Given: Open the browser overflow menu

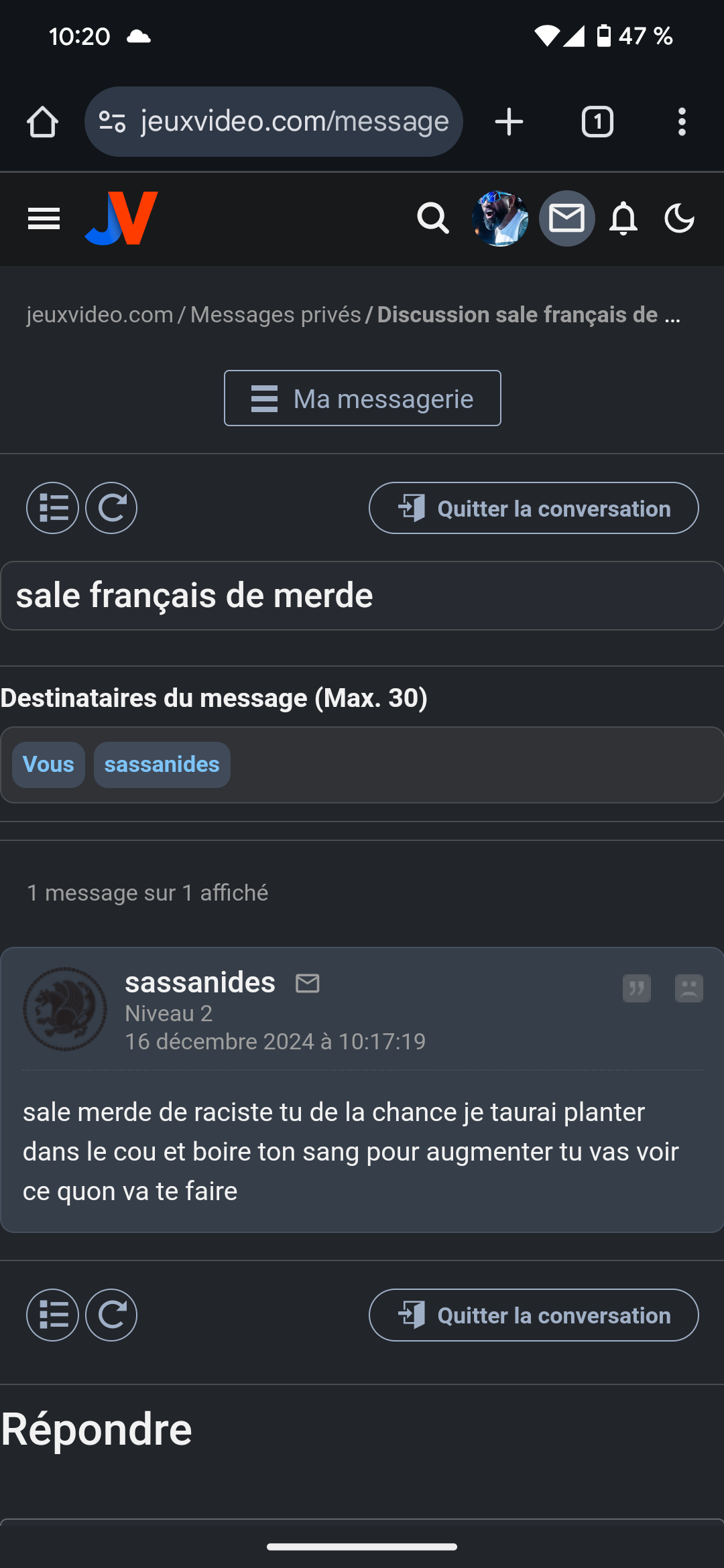Looking at the screenshot, I should (x=682, y=122).
